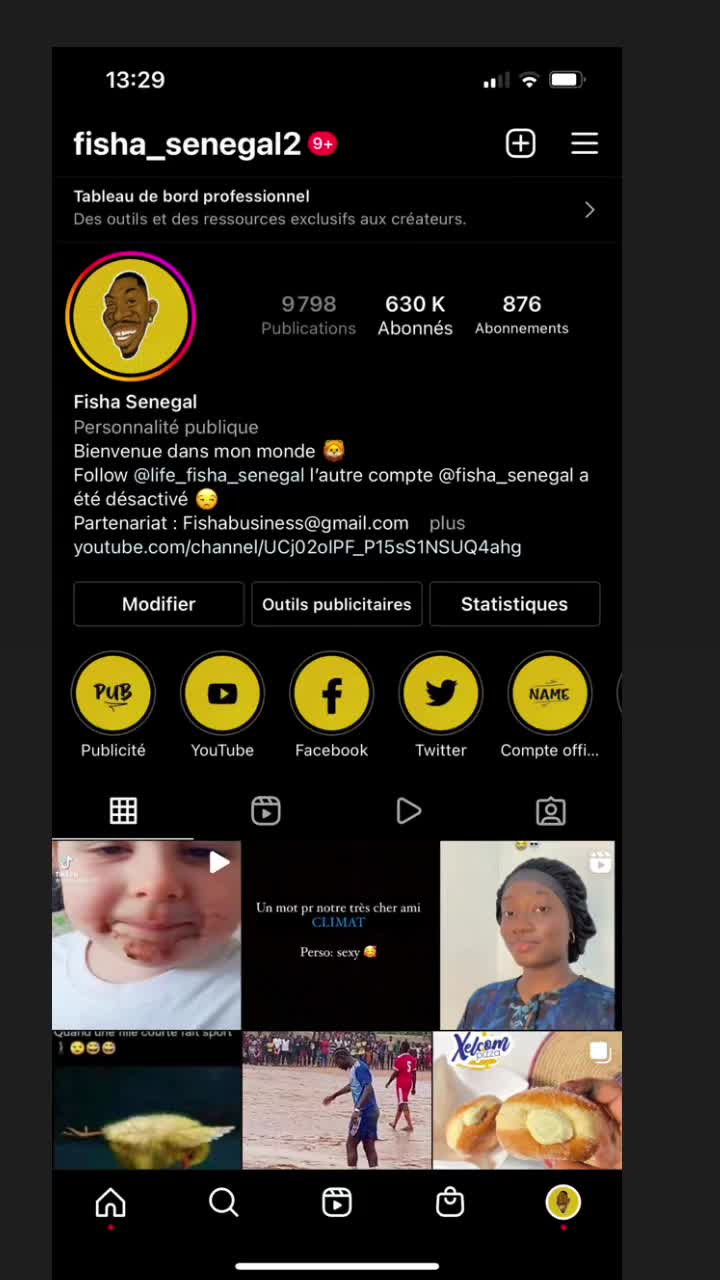The width and height of the screenshot is (720, 1280).
Task: Switch to the tagged photos tab
Action: click(550, 810)
